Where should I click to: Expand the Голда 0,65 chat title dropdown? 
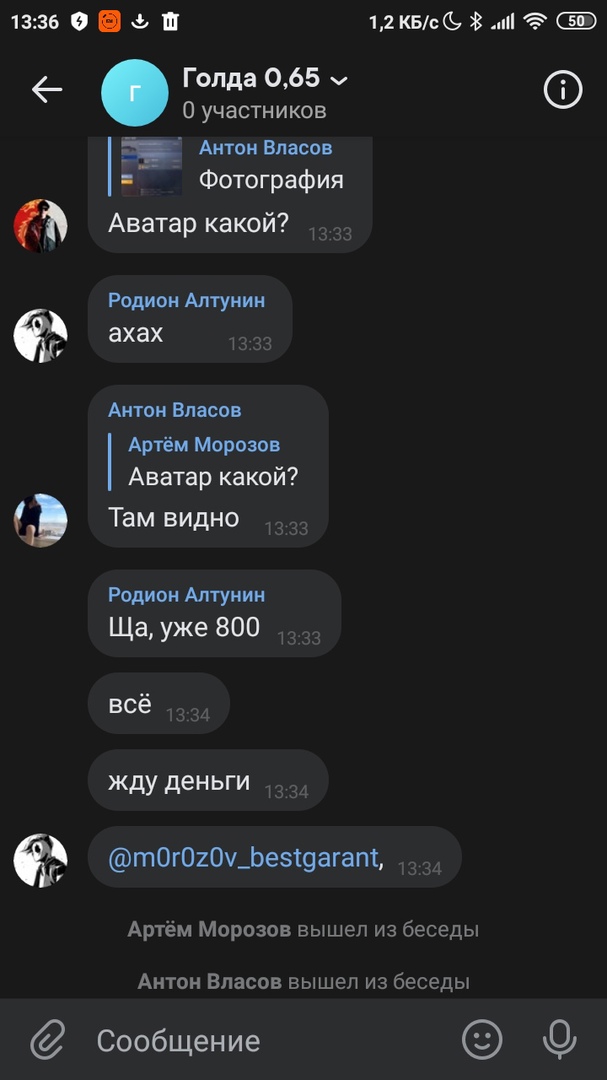tap(339, 80)
